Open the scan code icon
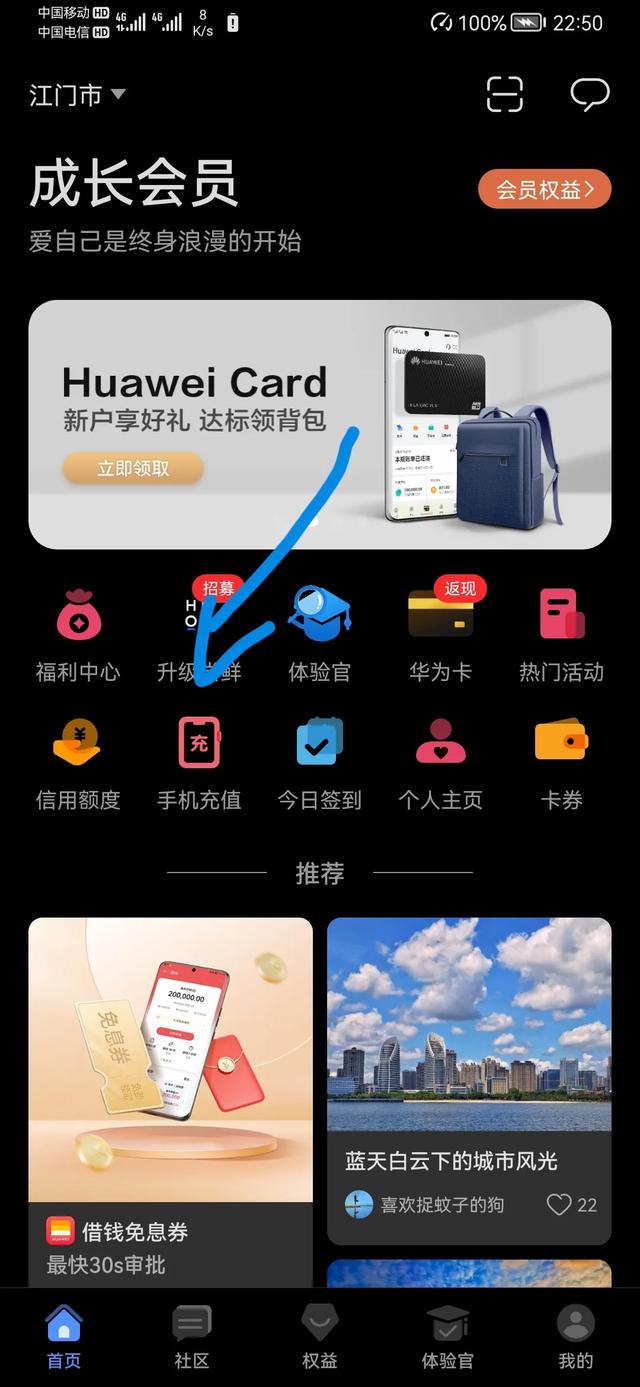Screen dimensions: 640x1387 [505, 95]
